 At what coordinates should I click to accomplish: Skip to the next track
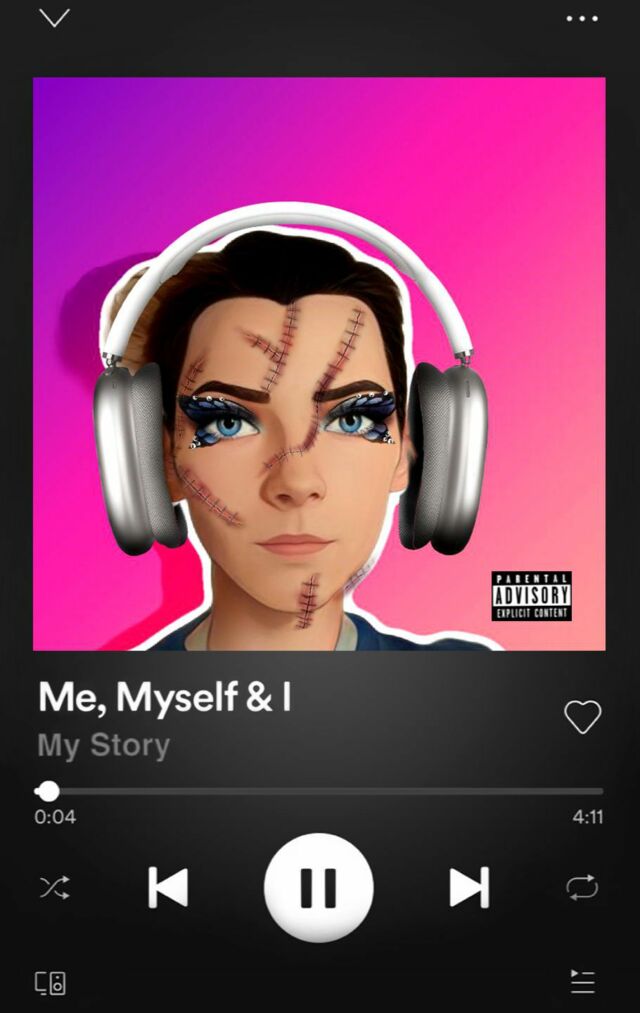pyautogui.click(x=469, y=887)
